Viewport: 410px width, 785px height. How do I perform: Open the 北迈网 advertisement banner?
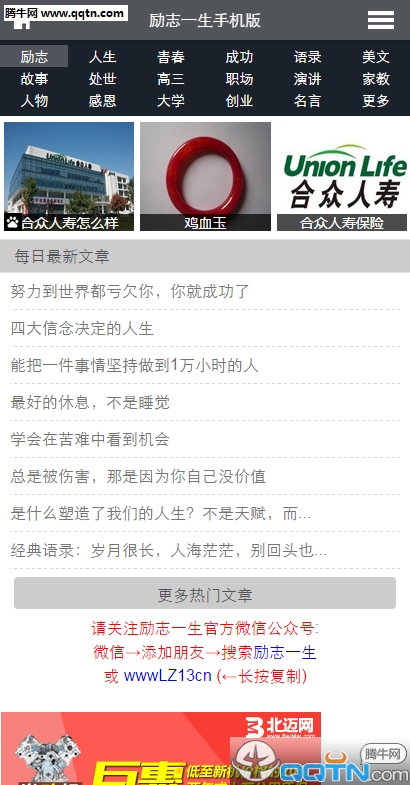click(161, 748)
